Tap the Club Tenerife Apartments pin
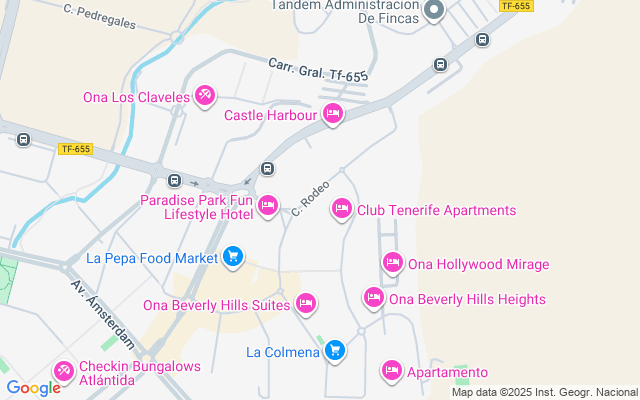 (x=342, y=209)
